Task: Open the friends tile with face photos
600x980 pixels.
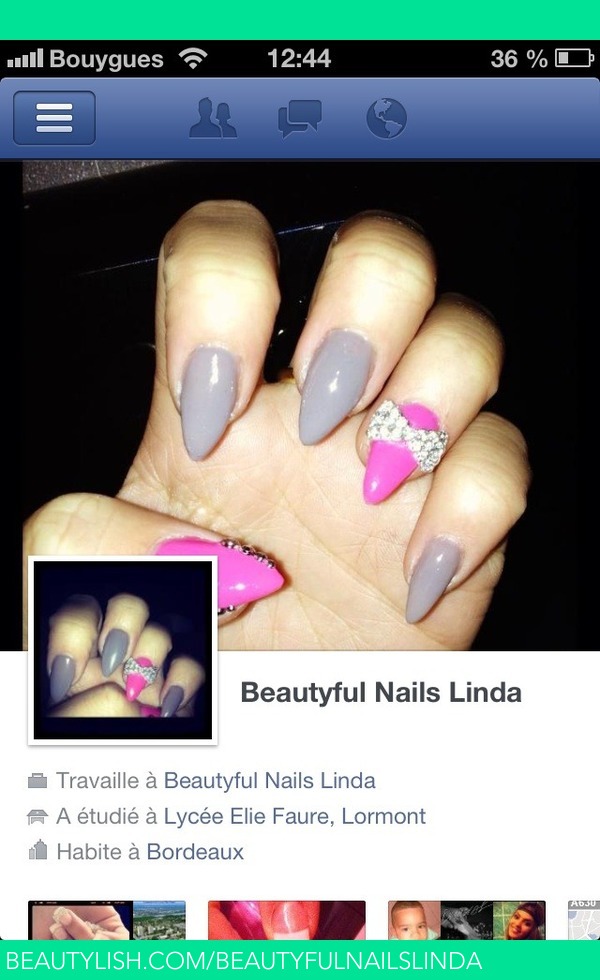Action: pyautogui.click(x=466, y=920)
